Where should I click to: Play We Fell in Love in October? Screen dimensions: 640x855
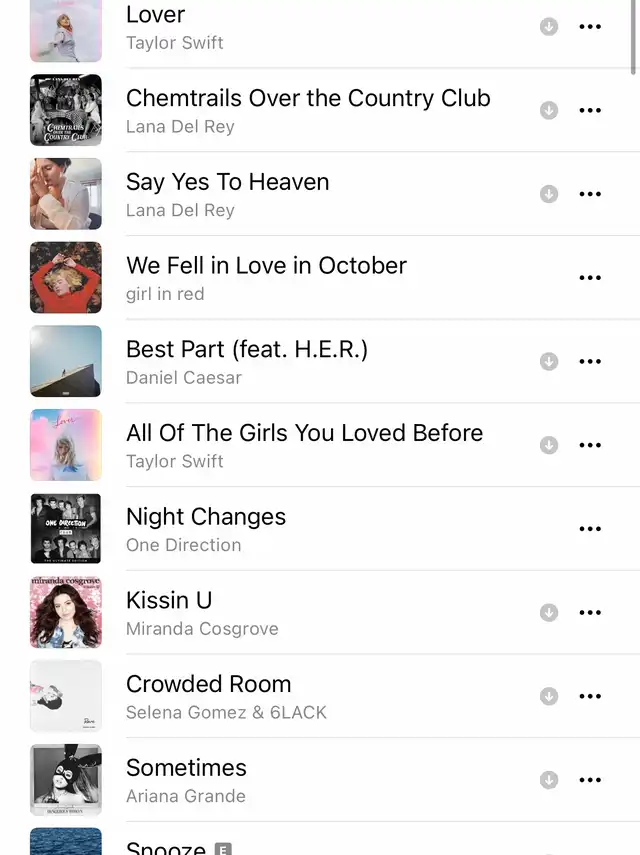pos(266,266)
